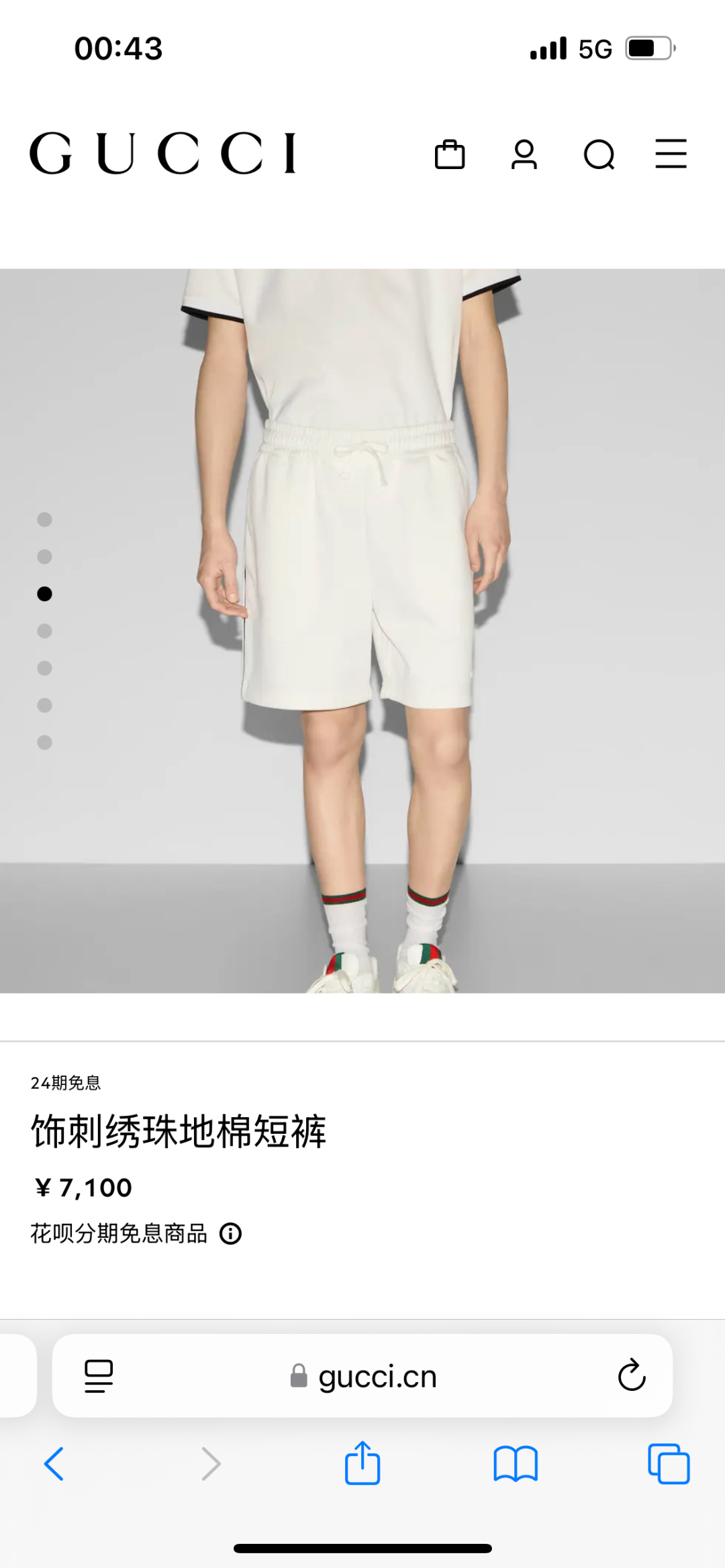Viewport: 725px width, 1568px height.
Task: Open Safari page settings in address bar
Action: click(x=99, y=1376)
